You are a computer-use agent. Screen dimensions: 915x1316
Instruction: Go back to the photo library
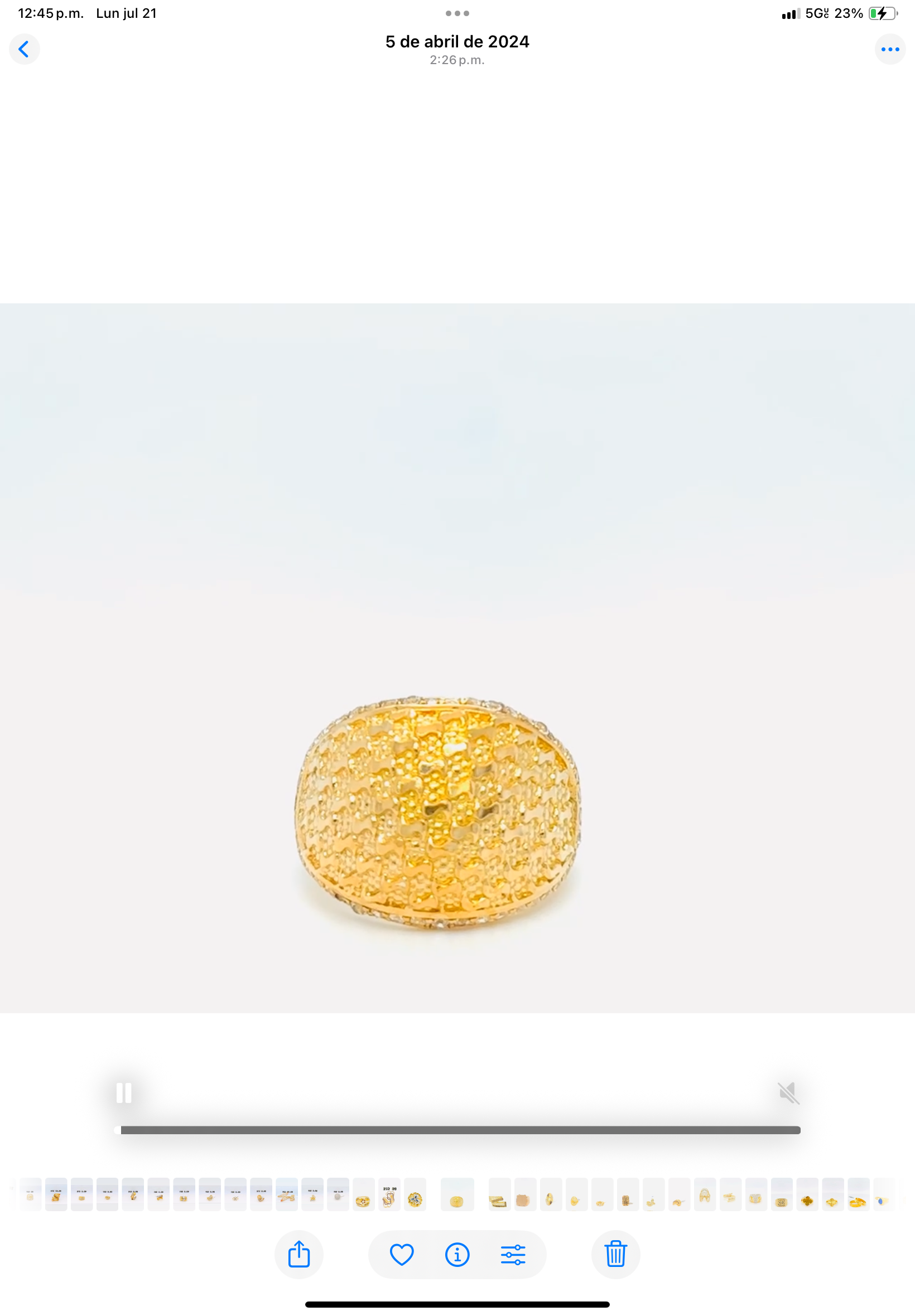click(24, 49)
